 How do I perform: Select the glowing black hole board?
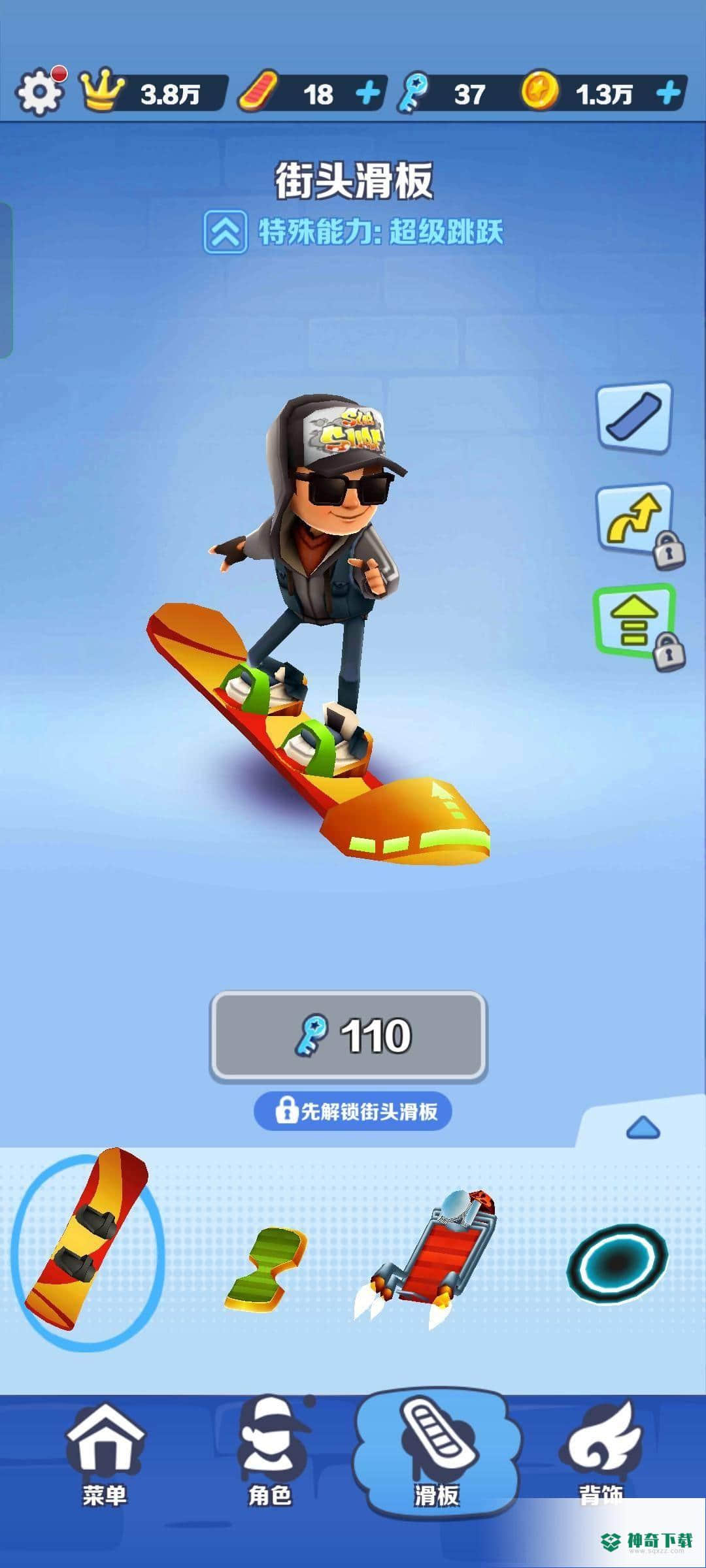(x=617, y=1262)
